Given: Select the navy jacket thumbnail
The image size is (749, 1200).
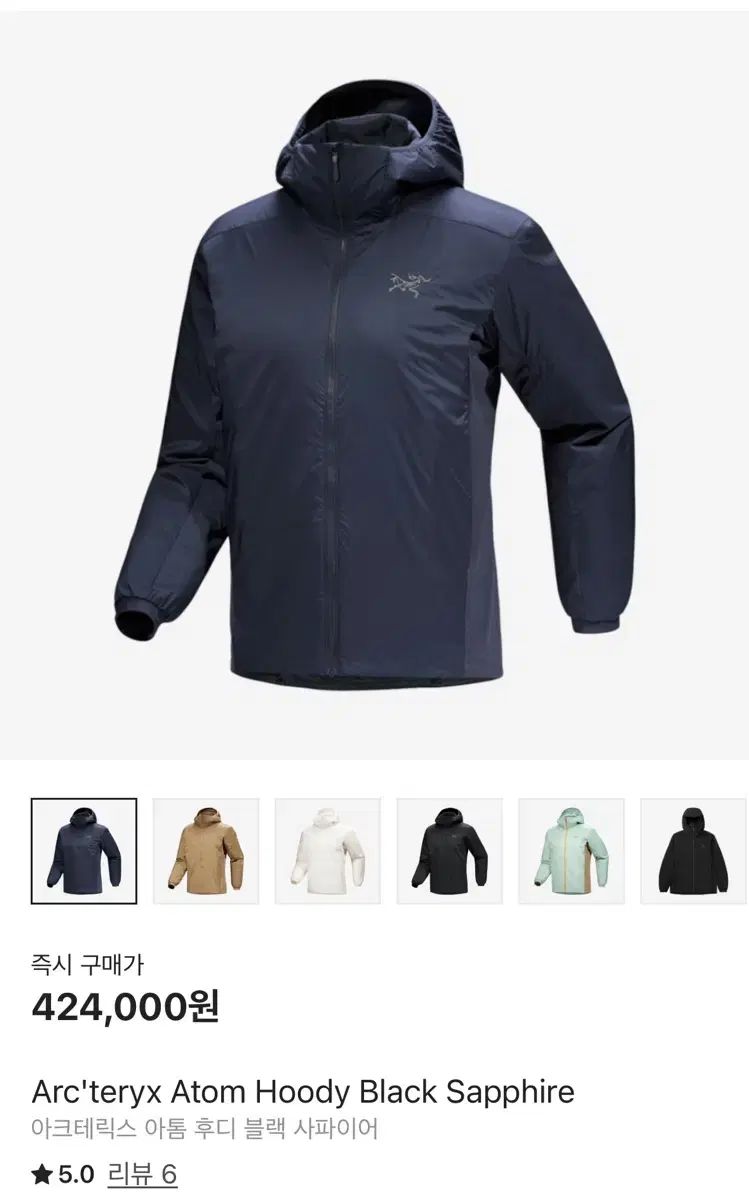Looking at the screenshot, I should 84,851.
